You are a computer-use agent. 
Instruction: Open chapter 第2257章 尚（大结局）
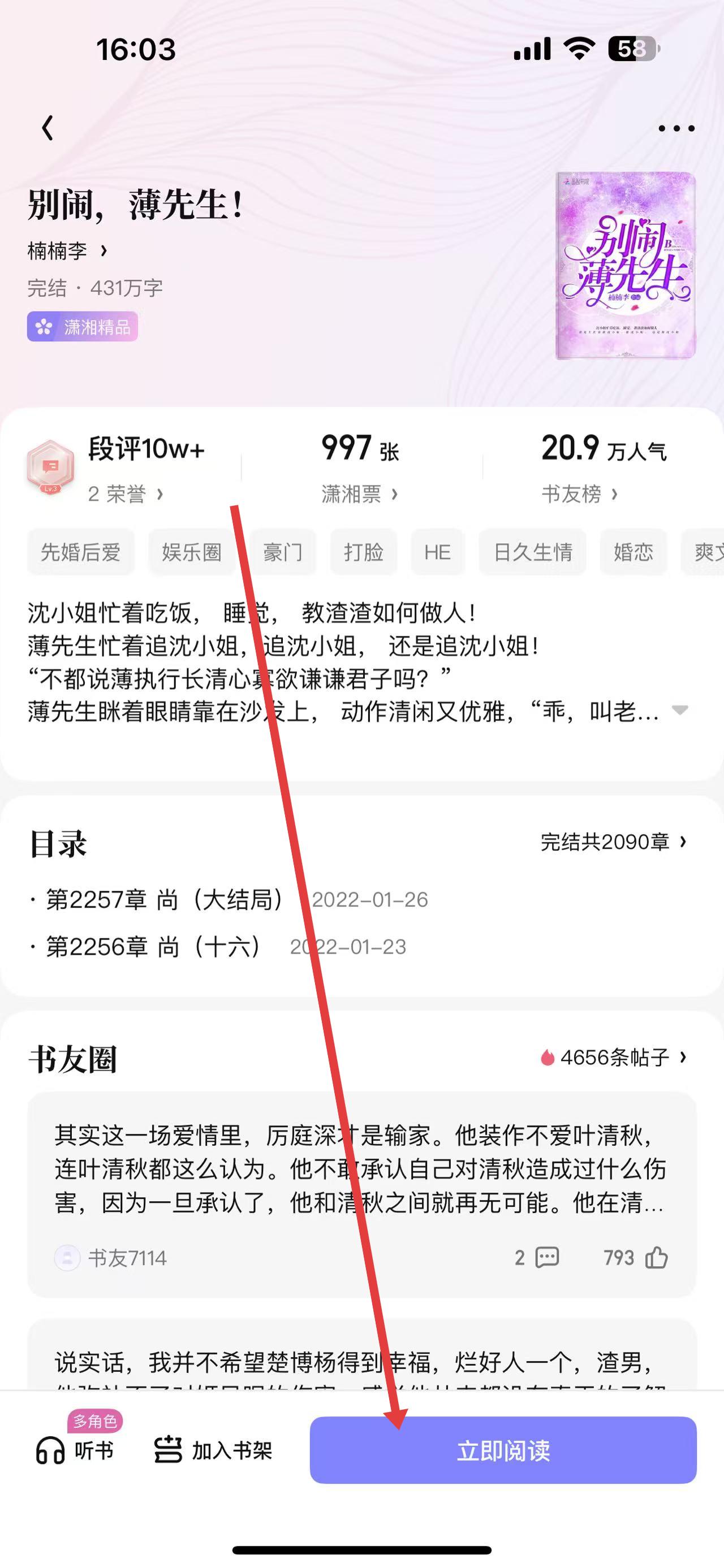click(165, 900)
